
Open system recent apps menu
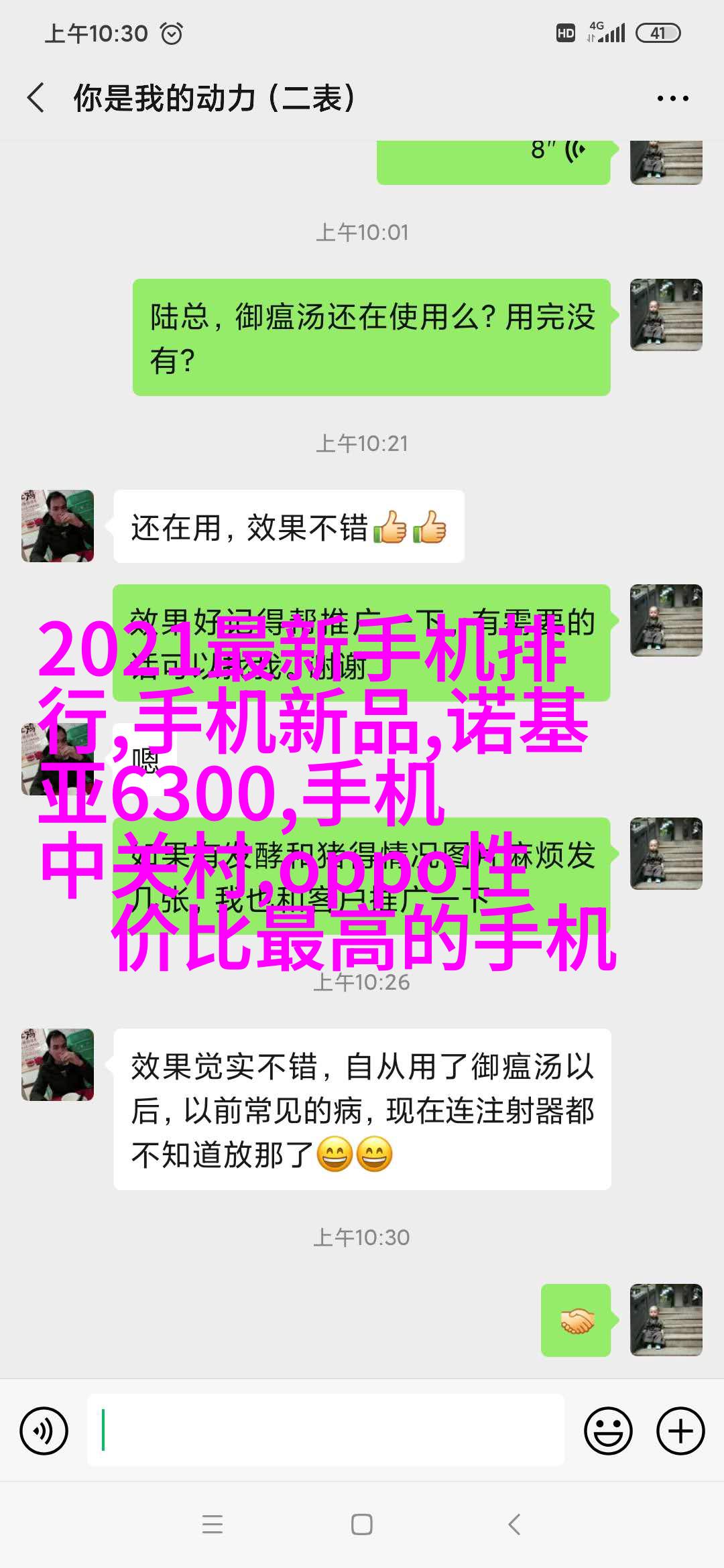click(x=213, y=1524)
